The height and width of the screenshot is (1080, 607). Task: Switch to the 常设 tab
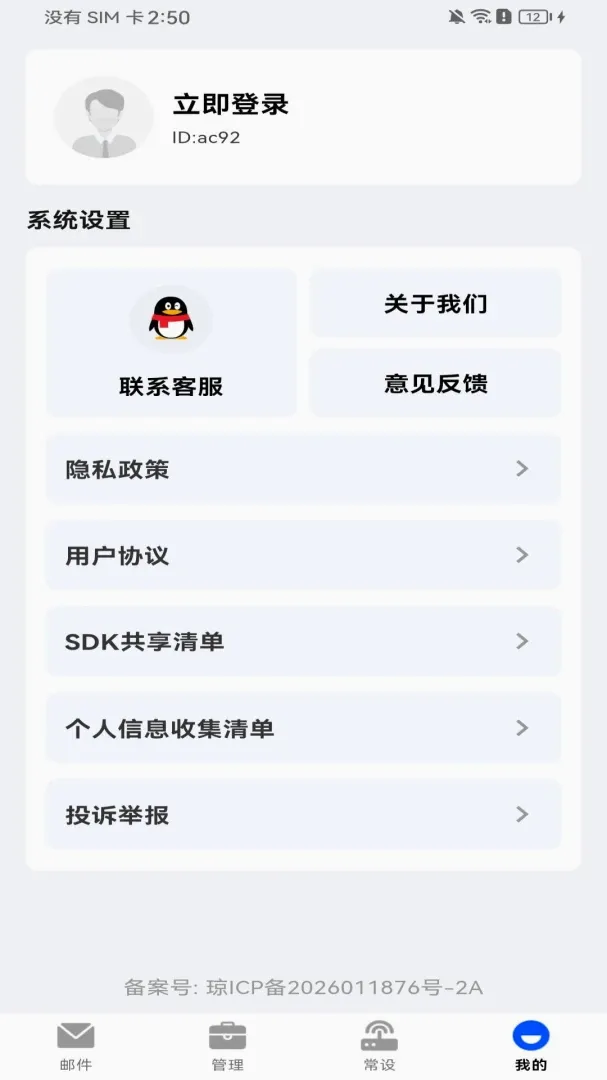pos(379,1046)
